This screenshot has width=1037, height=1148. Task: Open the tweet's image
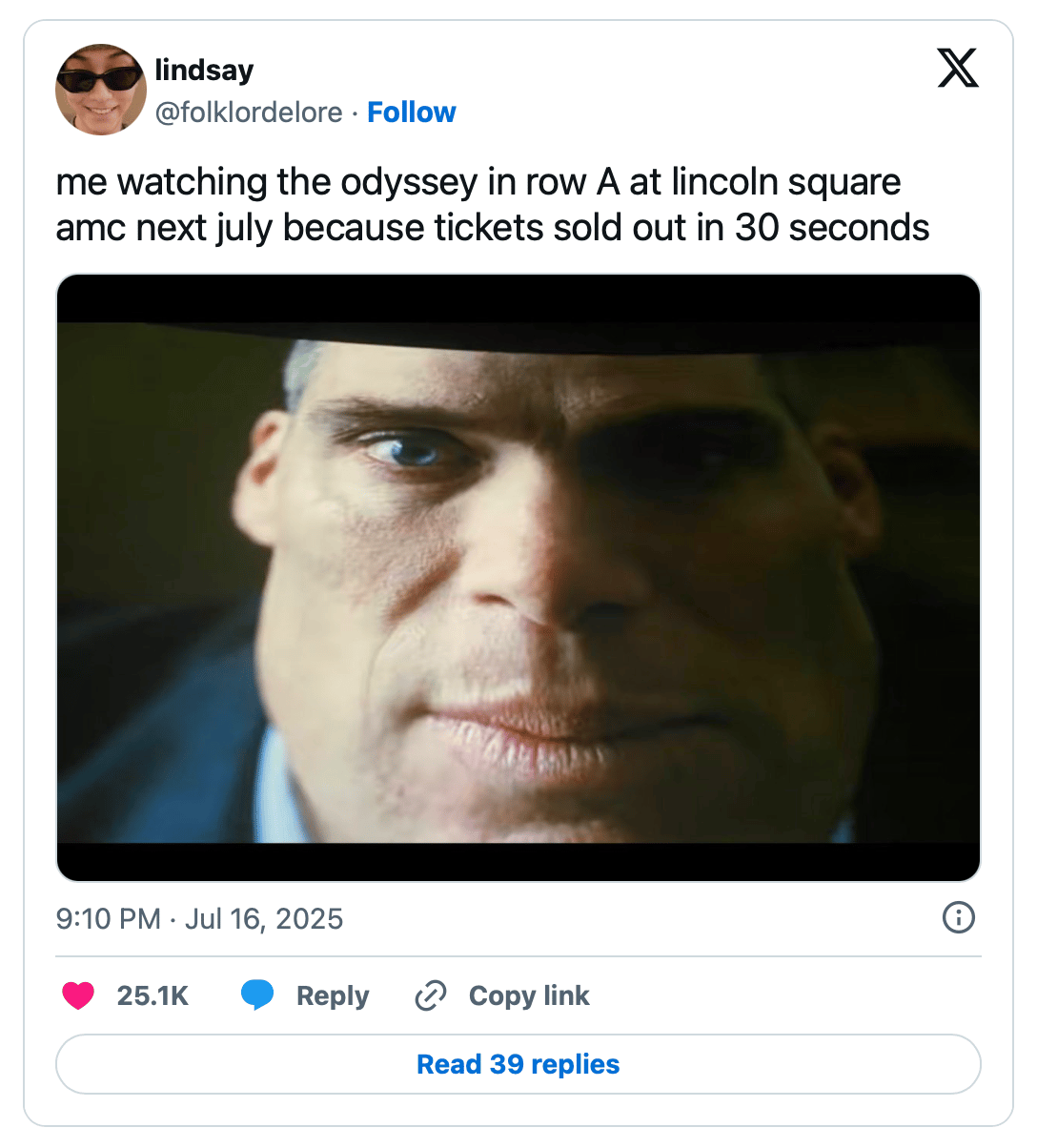[x=518, y=578]
